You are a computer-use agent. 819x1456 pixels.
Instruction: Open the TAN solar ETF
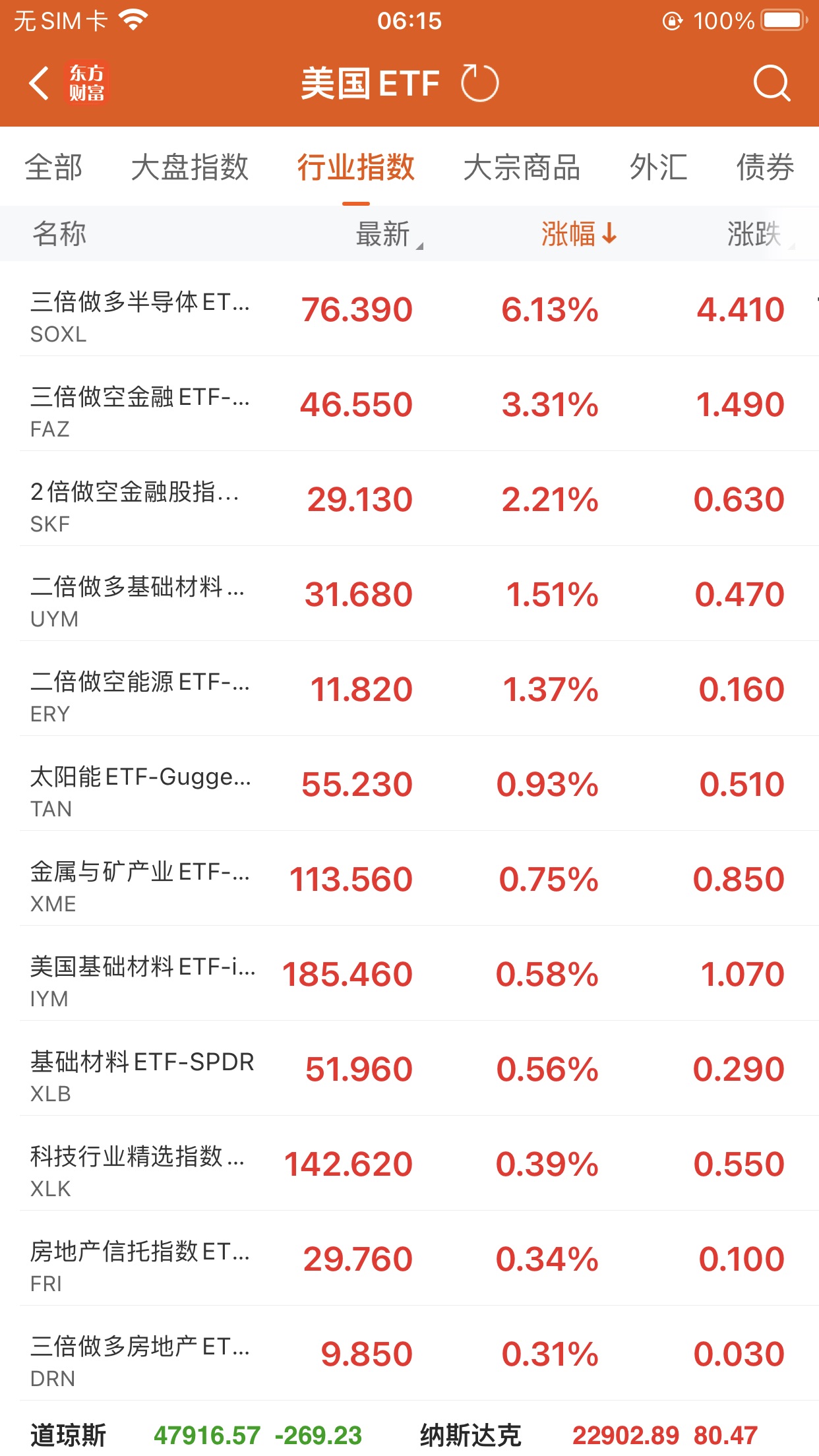pos(409,785)
